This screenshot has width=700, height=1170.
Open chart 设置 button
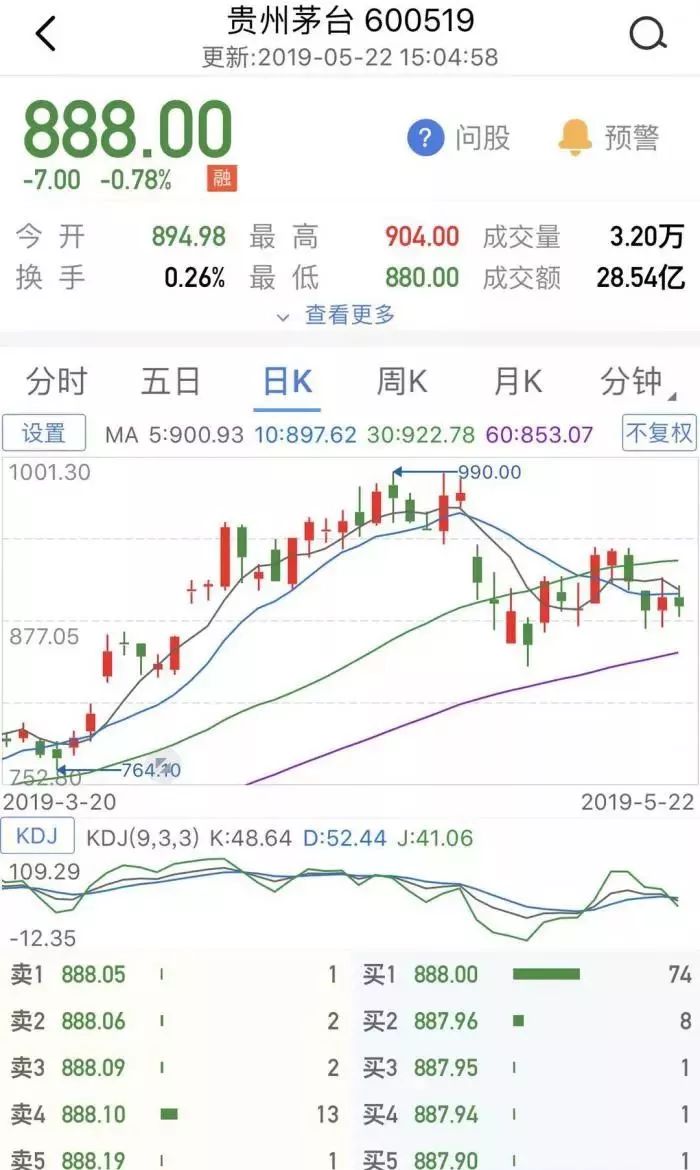44,433
